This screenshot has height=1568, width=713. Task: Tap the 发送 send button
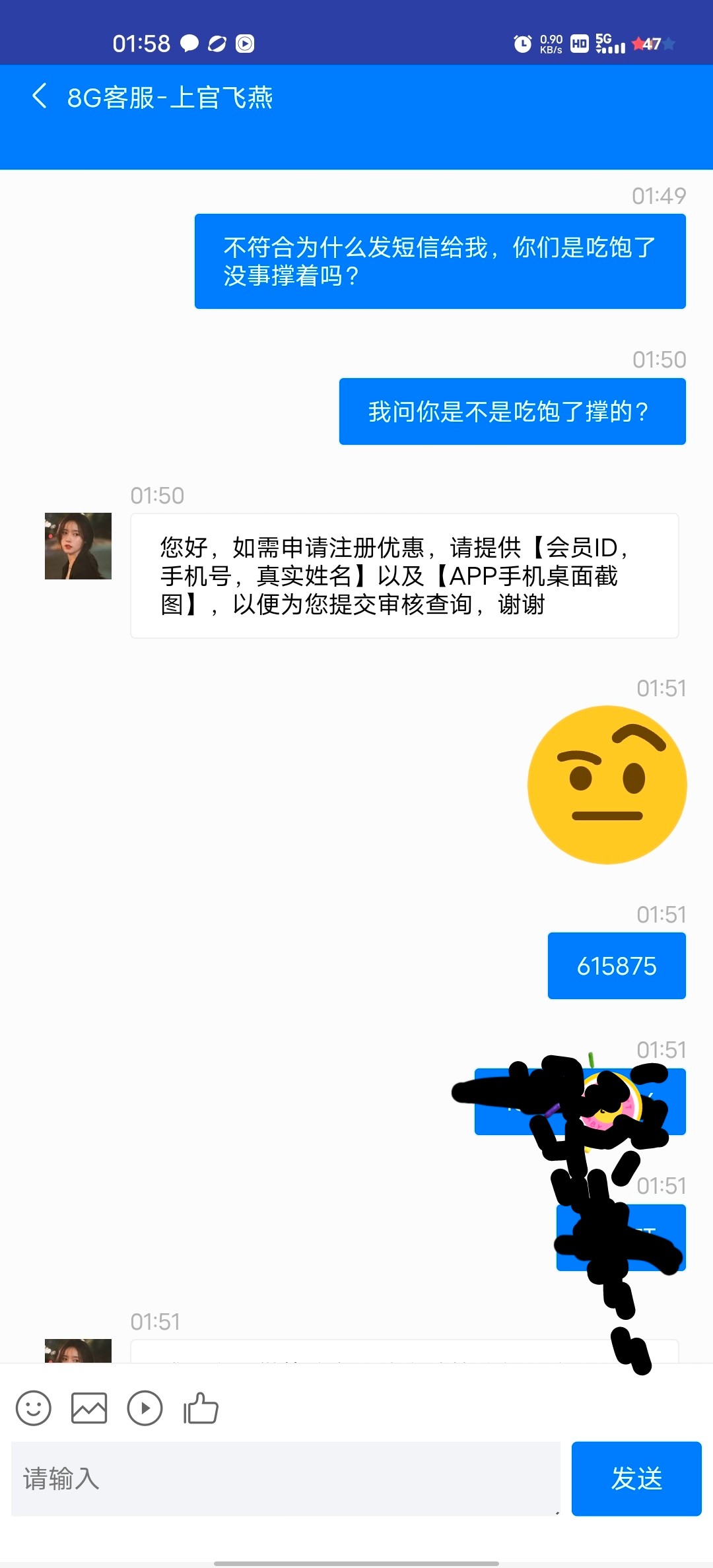(636, 1478)
